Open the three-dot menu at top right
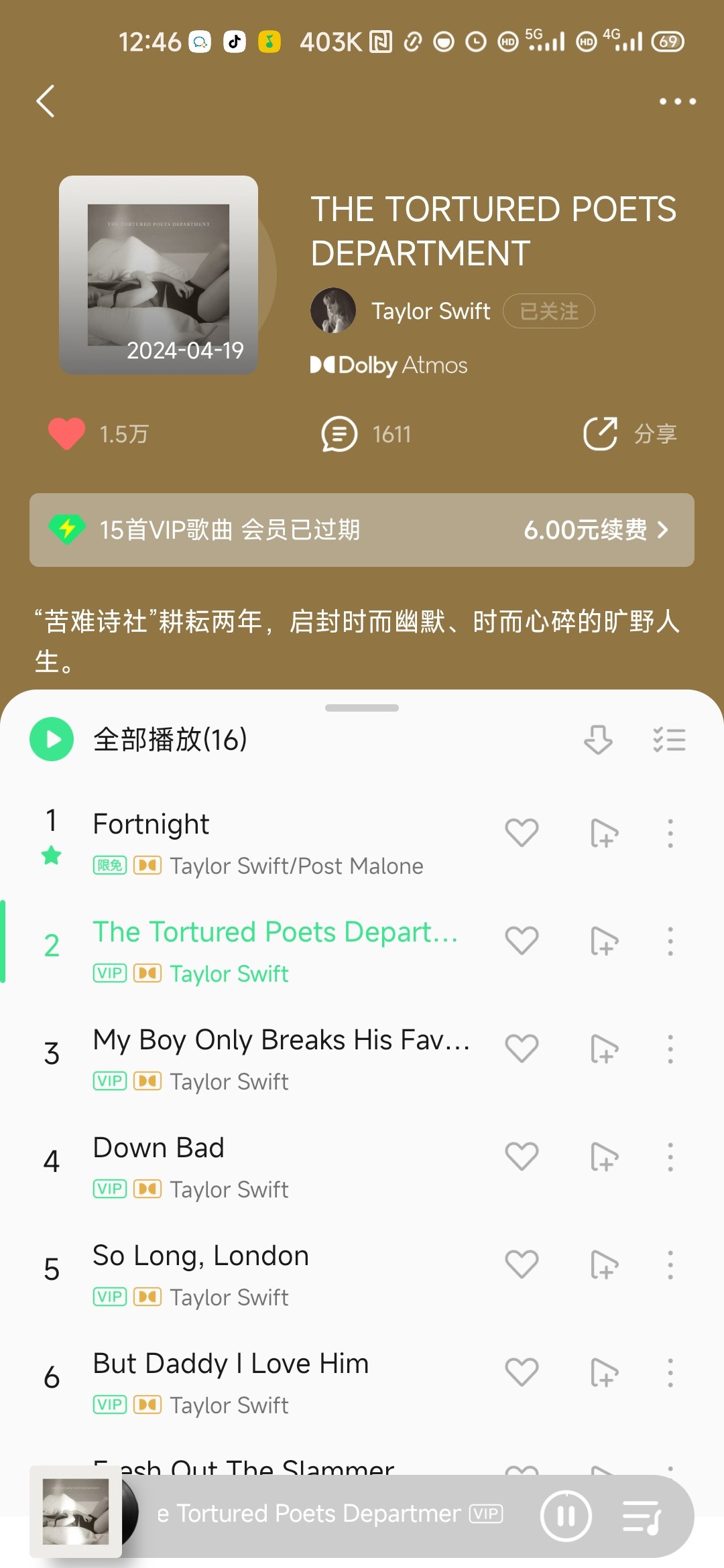 coord(677,101)
